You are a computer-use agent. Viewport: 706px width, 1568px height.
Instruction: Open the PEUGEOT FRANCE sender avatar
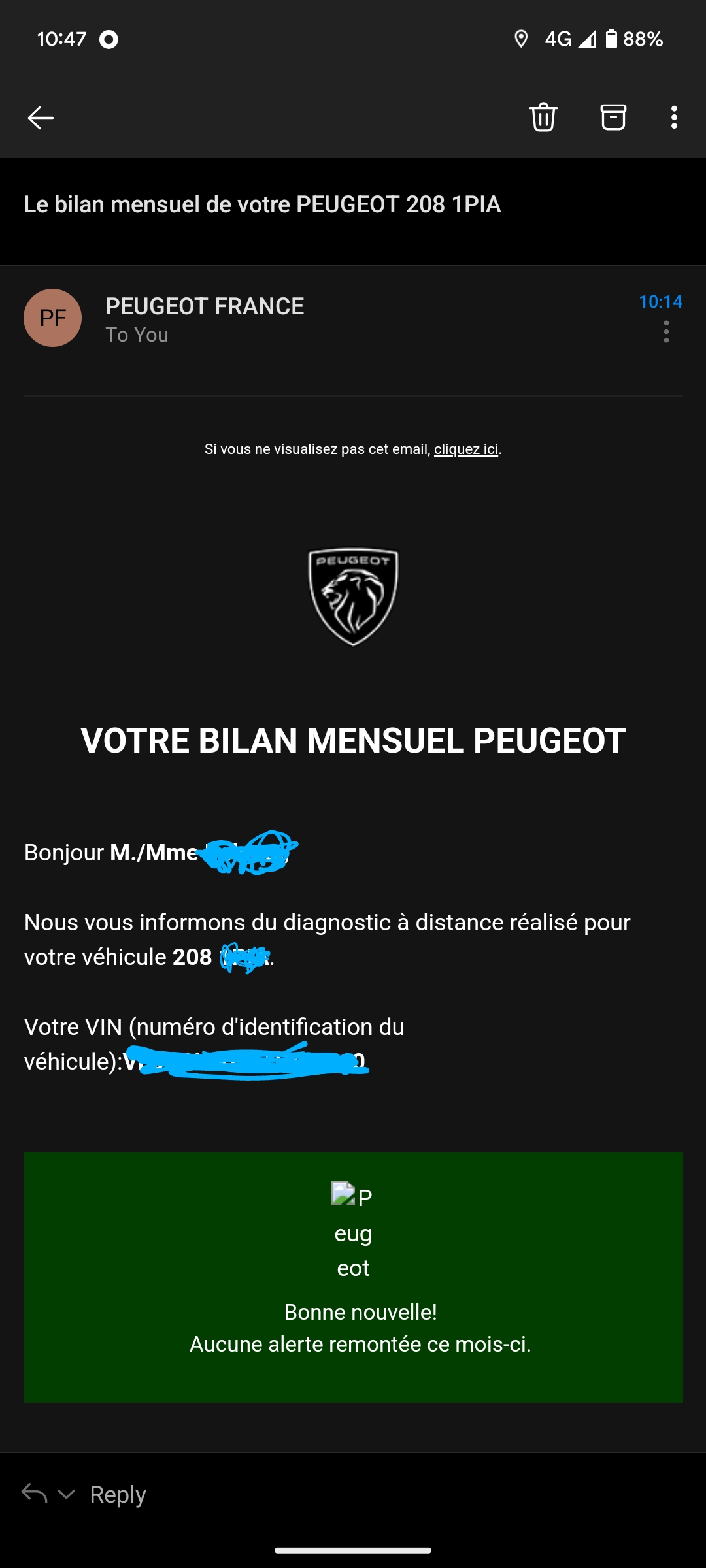point(53,318)
